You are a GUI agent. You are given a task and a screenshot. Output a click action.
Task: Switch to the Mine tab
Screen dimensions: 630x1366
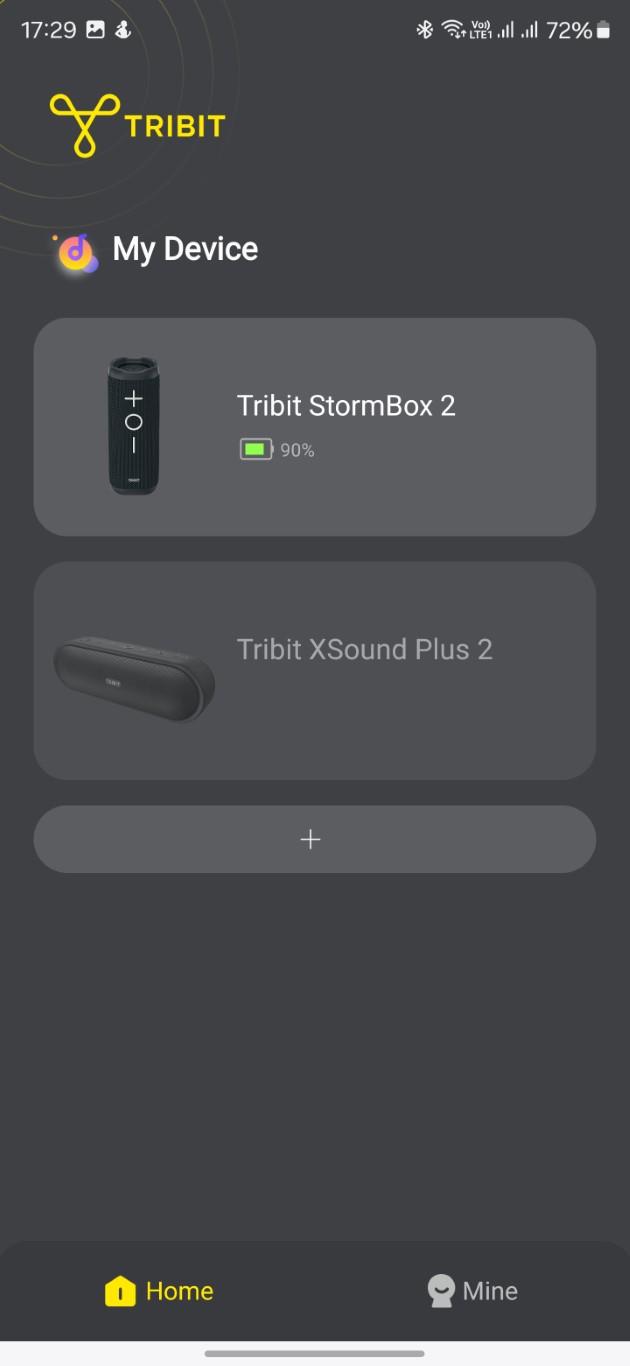click(x=473, y=1291)
